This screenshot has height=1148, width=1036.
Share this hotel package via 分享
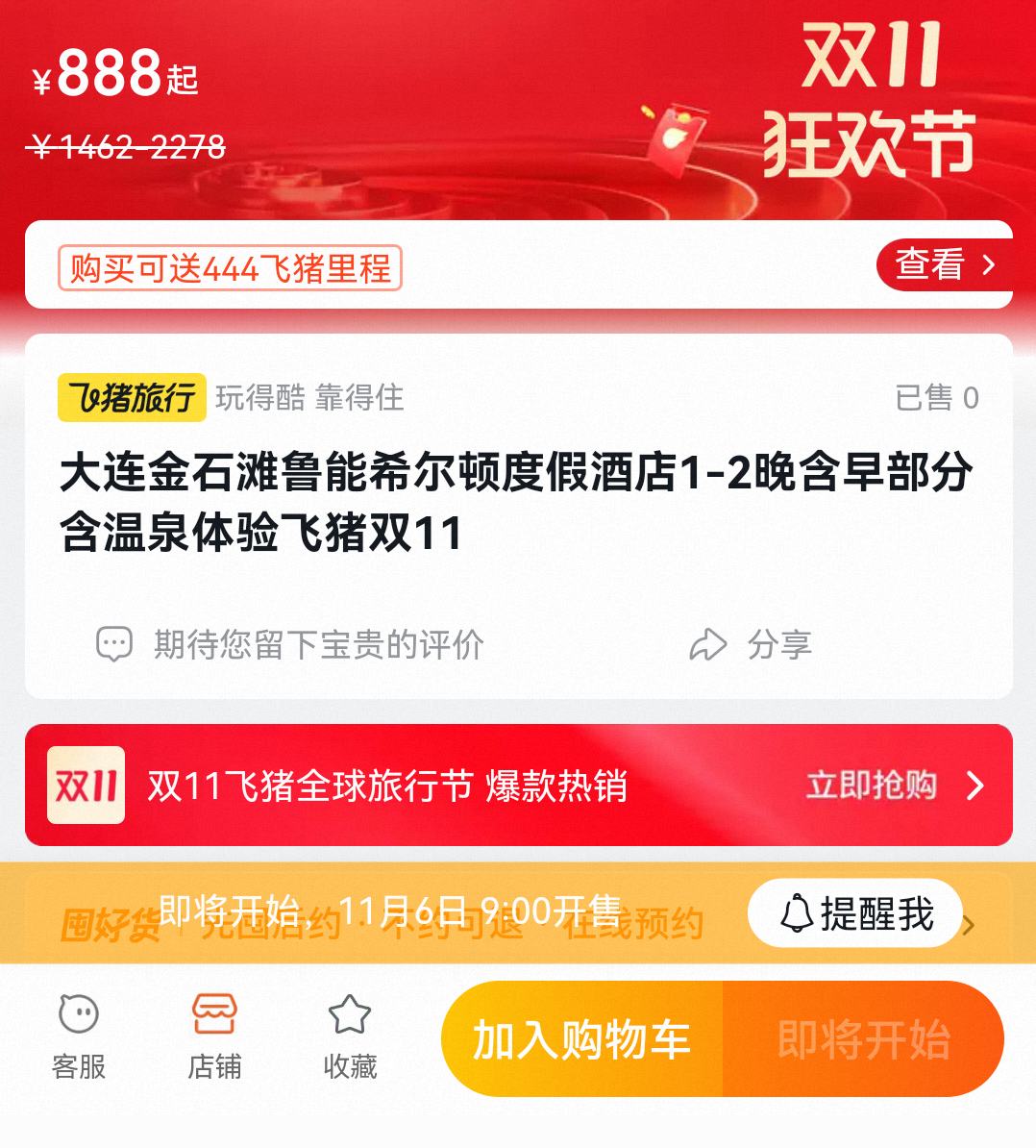pos(752,644)
